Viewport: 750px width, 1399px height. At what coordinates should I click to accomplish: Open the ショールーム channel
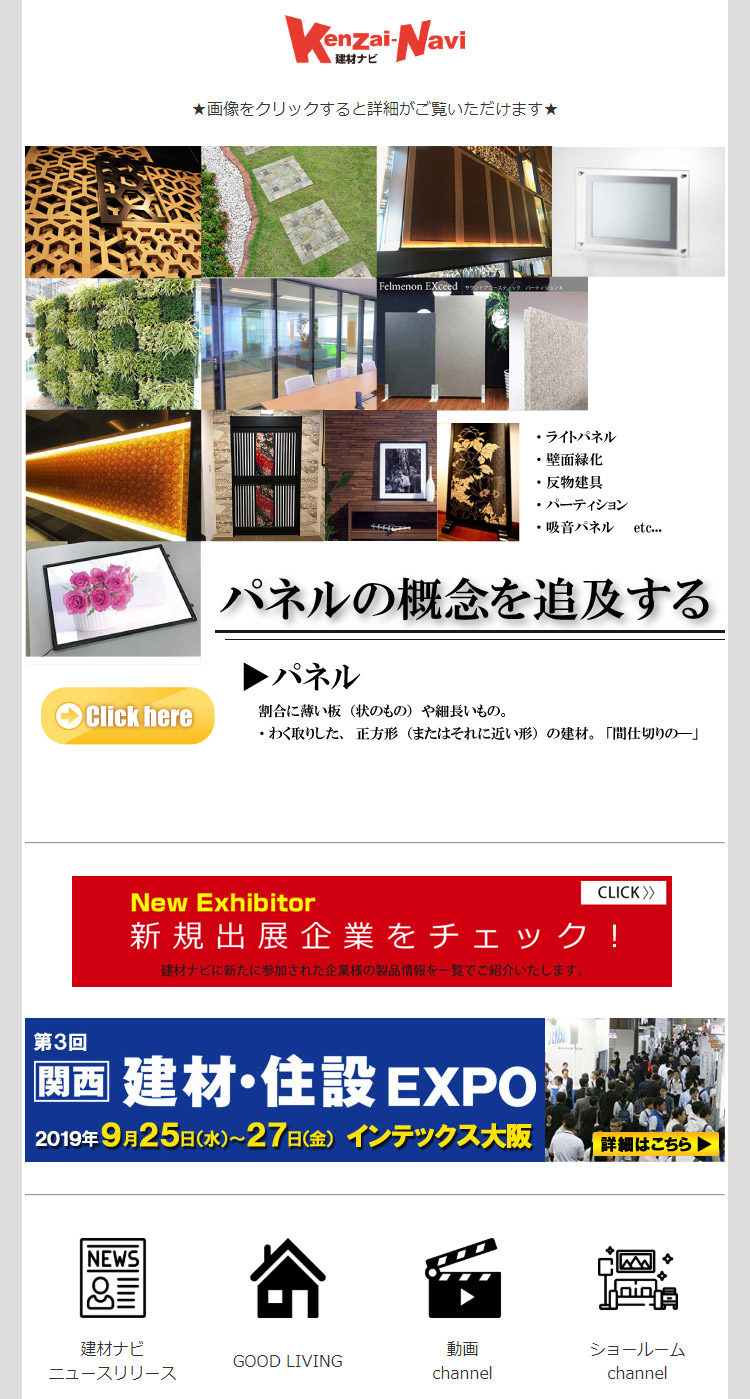[x=637, y=1307]
